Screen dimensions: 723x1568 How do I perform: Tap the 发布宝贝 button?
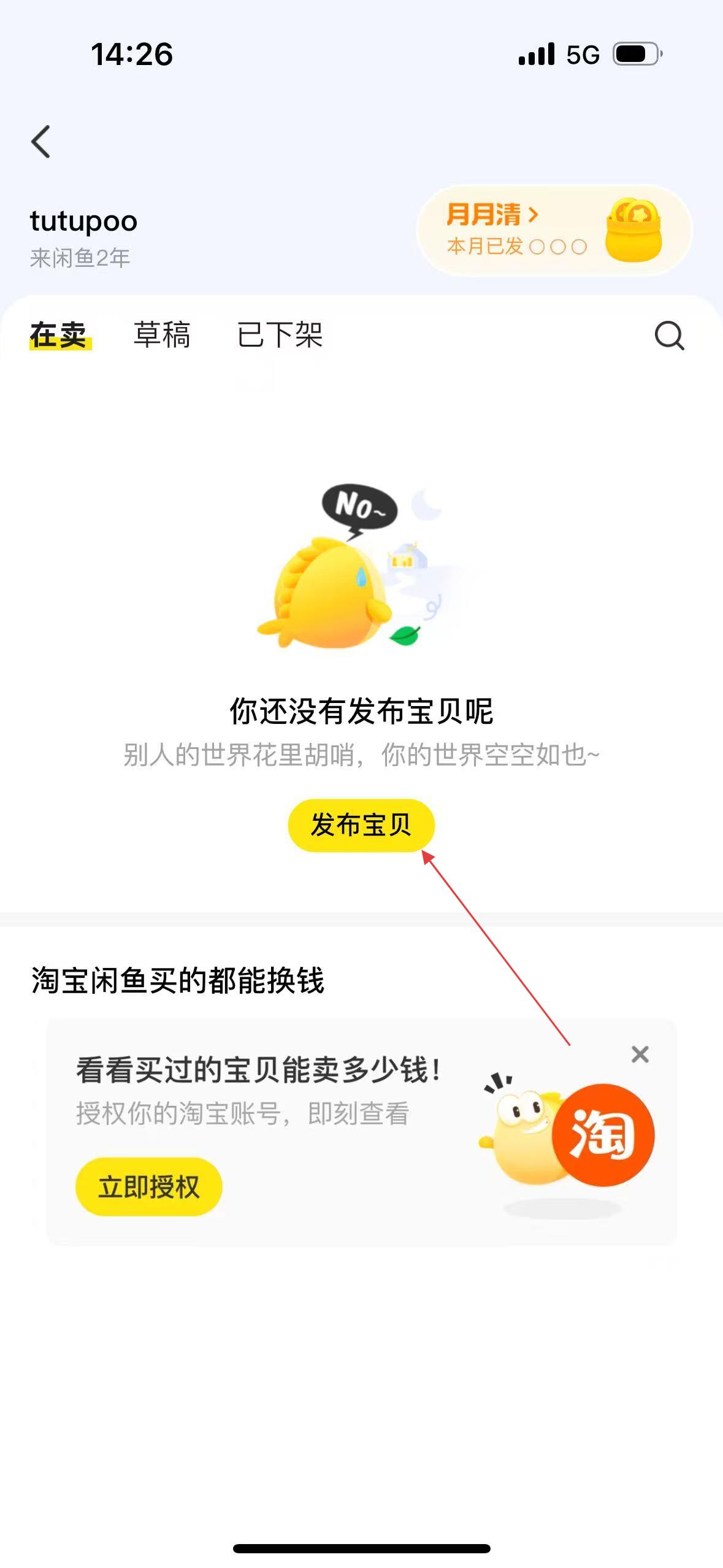[x=361, y=825]
